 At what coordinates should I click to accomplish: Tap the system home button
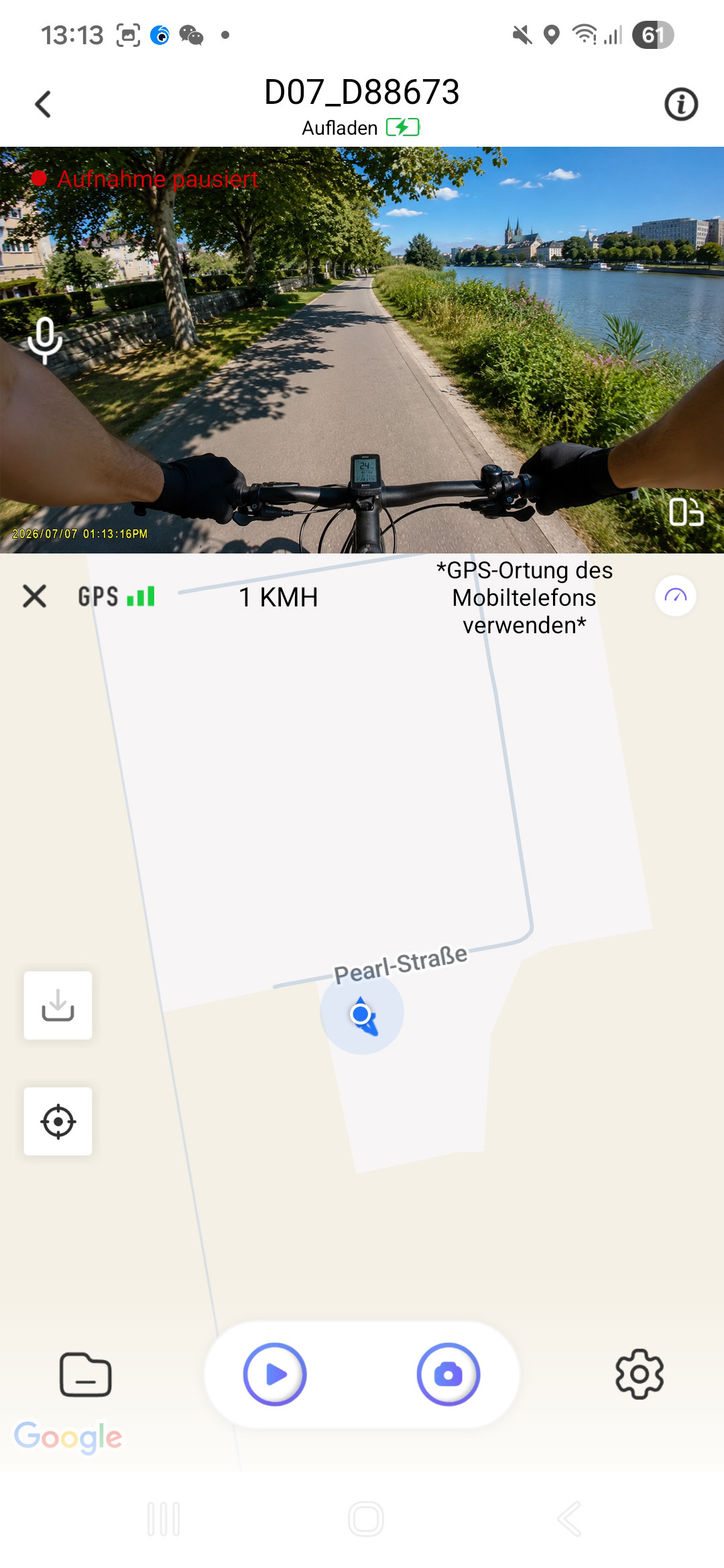(x=366, y=1519)
